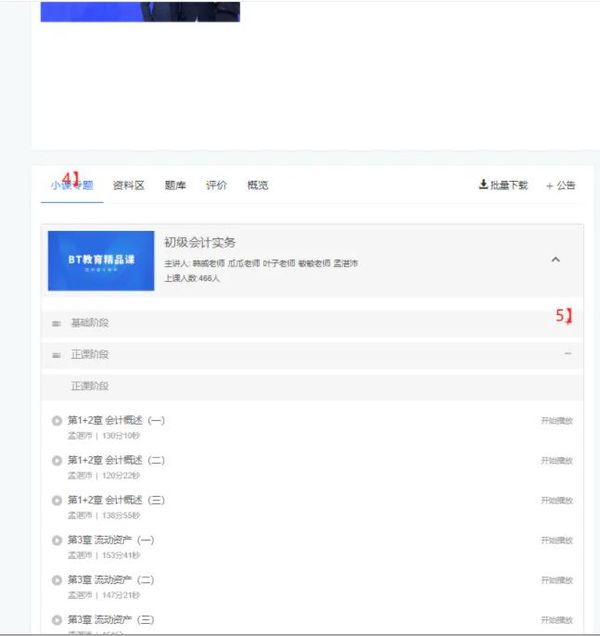Expand the 基础阶段 section
This screenshot has height=636, width=600.
coord(90,323)
